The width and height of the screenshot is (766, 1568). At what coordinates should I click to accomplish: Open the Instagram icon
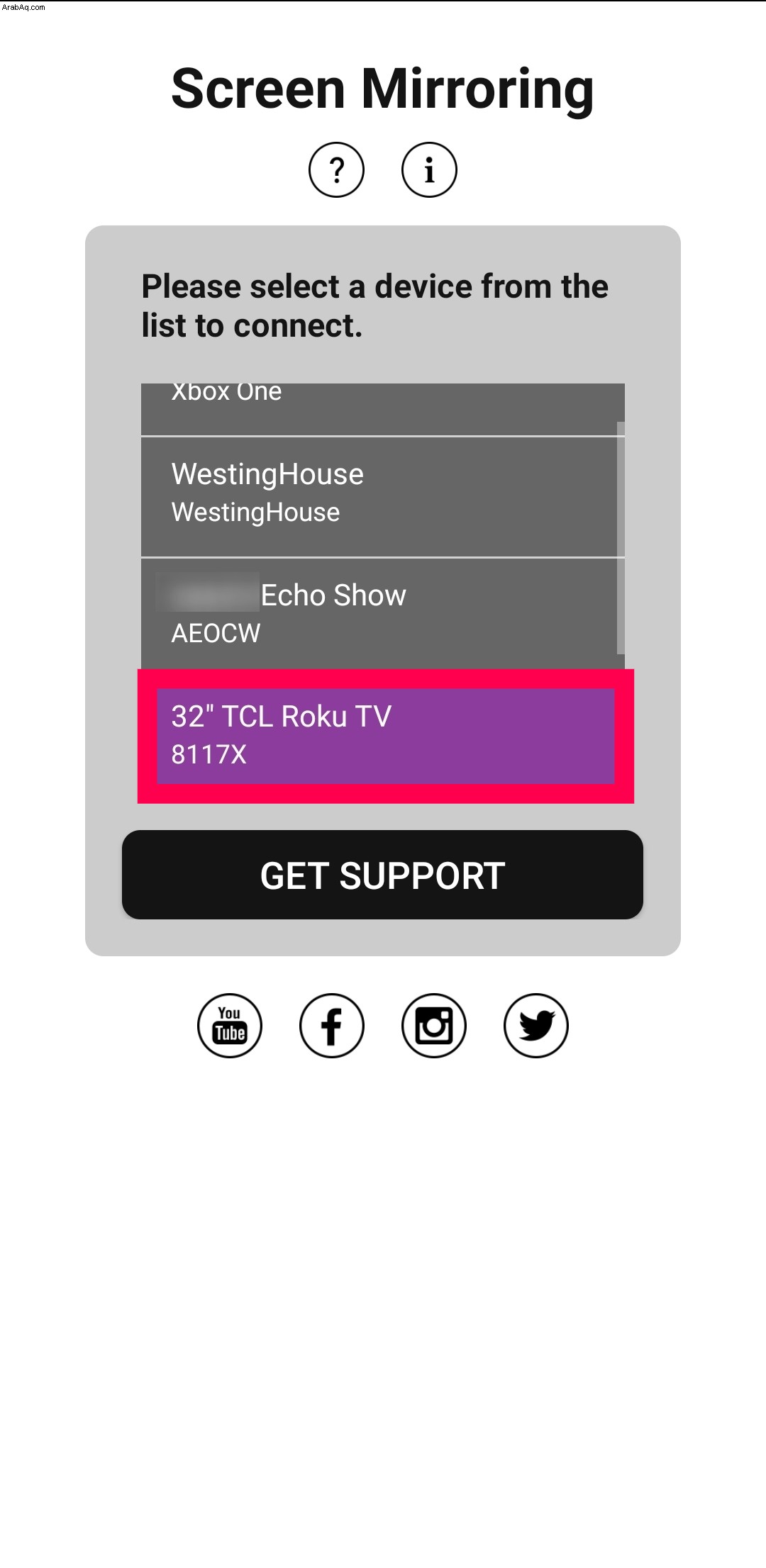pos(434,1025)
